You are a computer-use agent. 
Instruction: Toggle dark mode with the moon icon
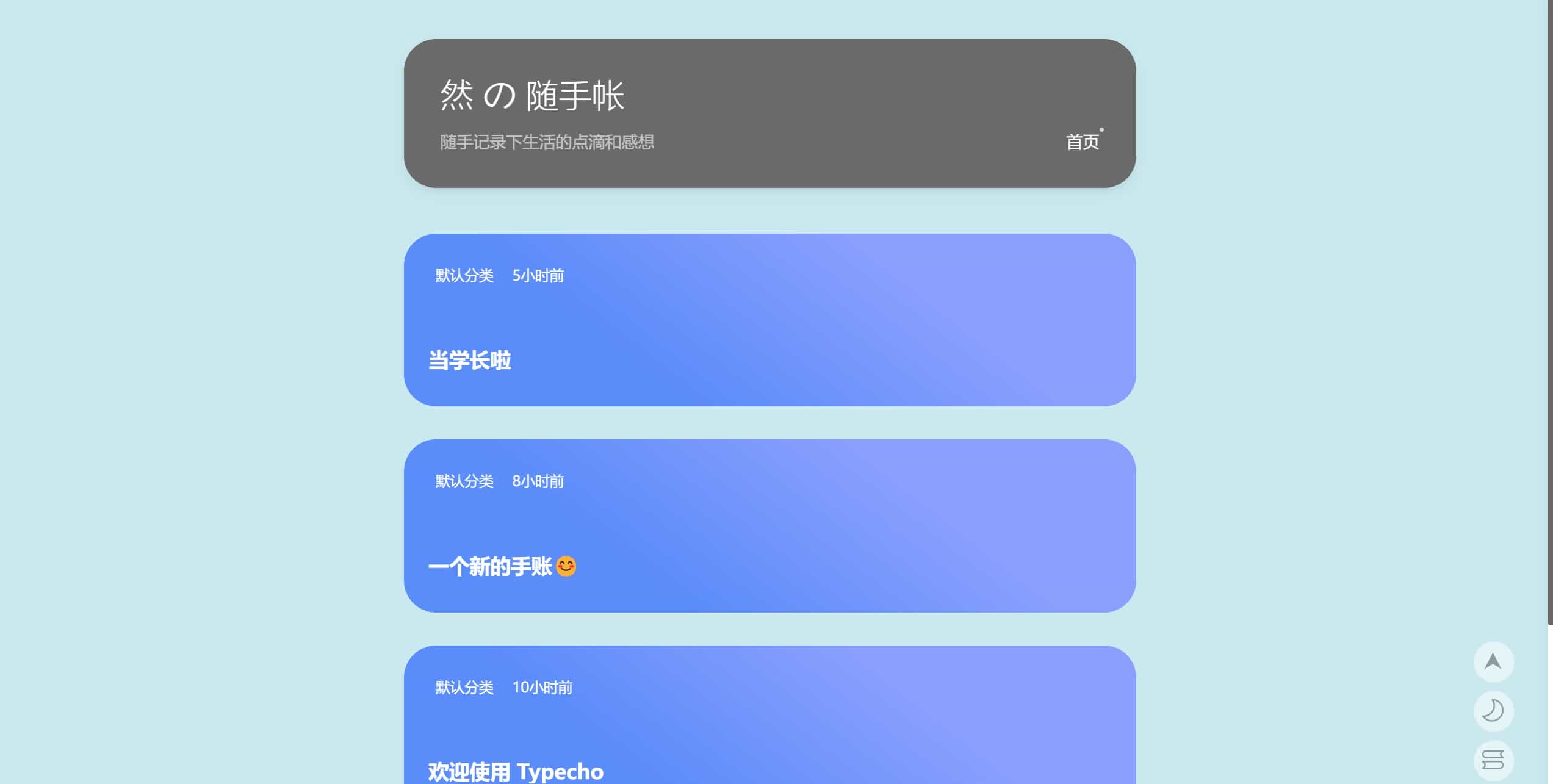point(1493,711)
